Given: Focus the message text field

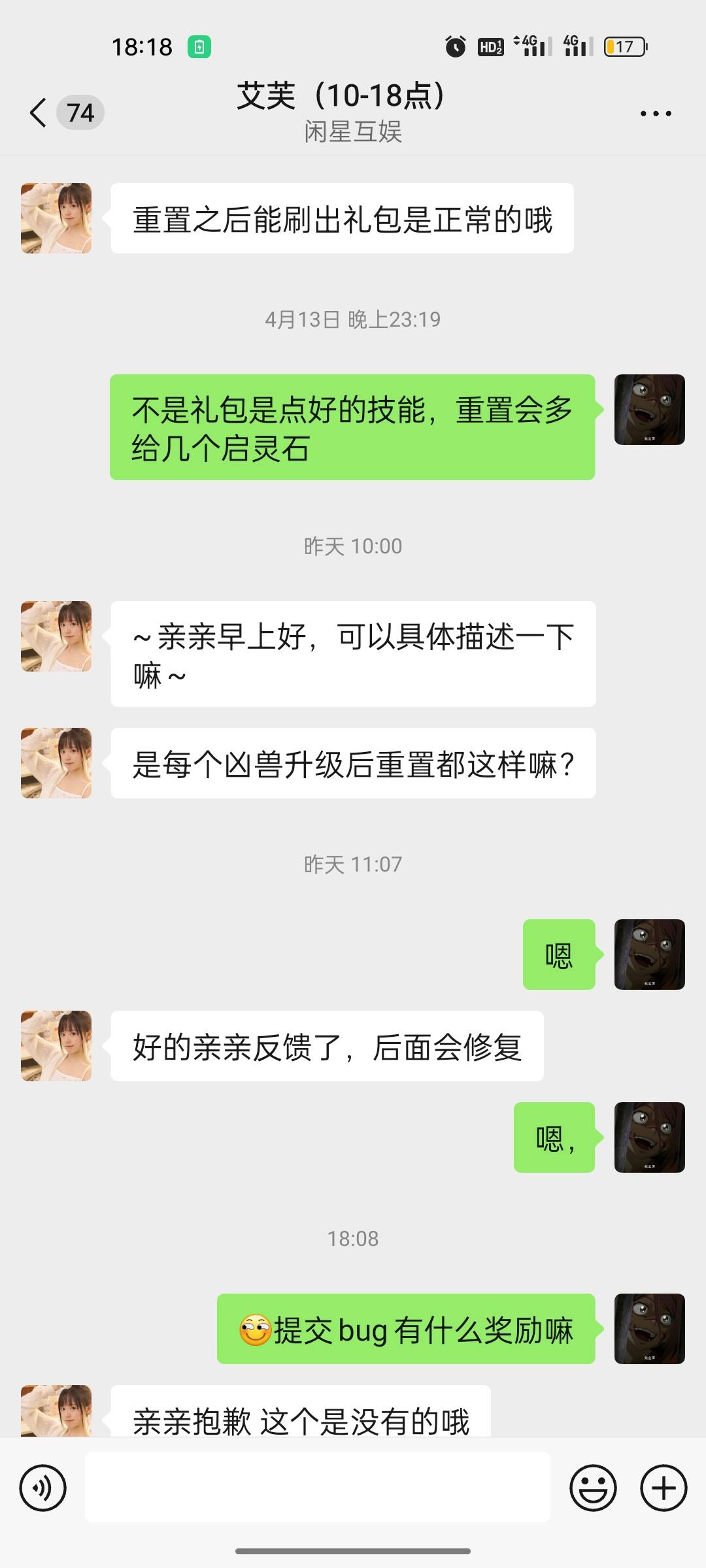Looking at the screenshot, I should pyautogui.click(x=318, y=1487).
